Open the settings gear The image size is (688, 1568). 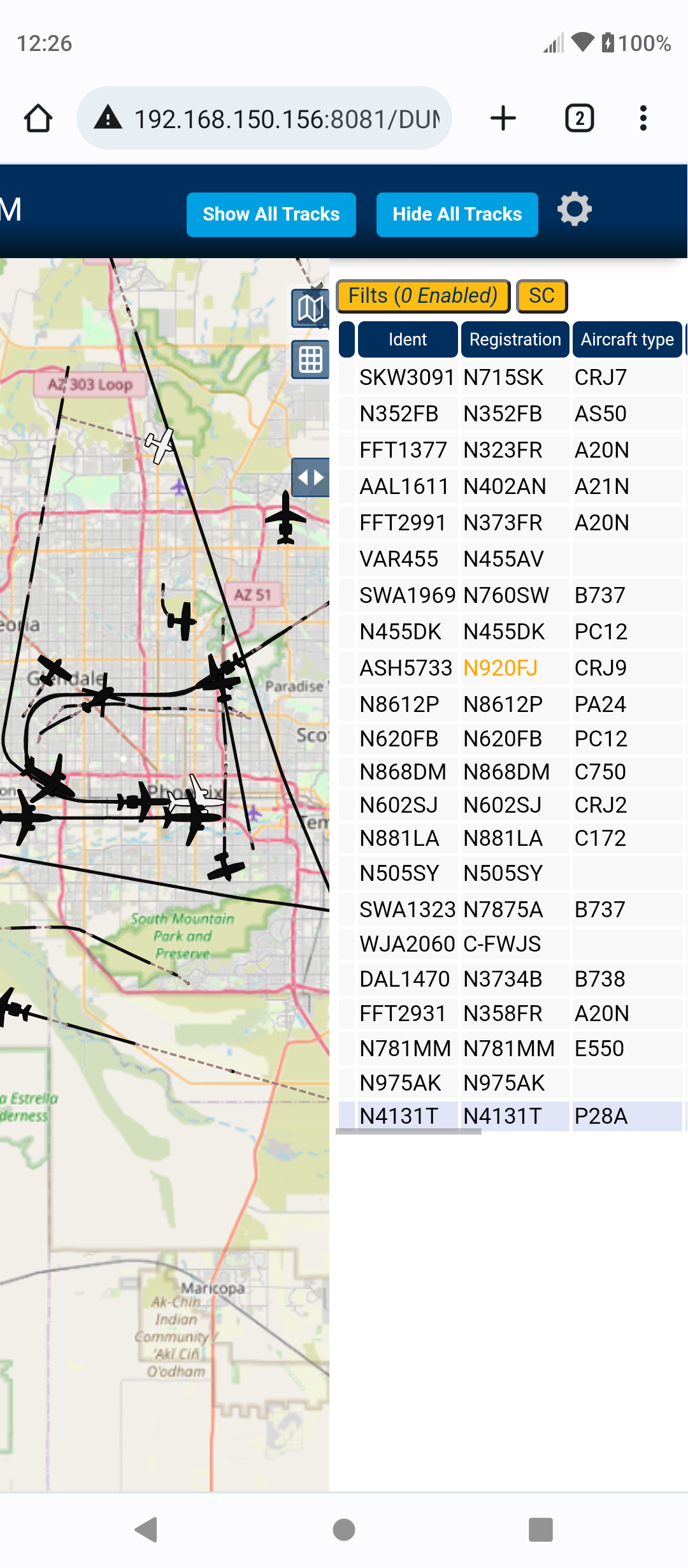pyautogui.click(x=575, y=209)
